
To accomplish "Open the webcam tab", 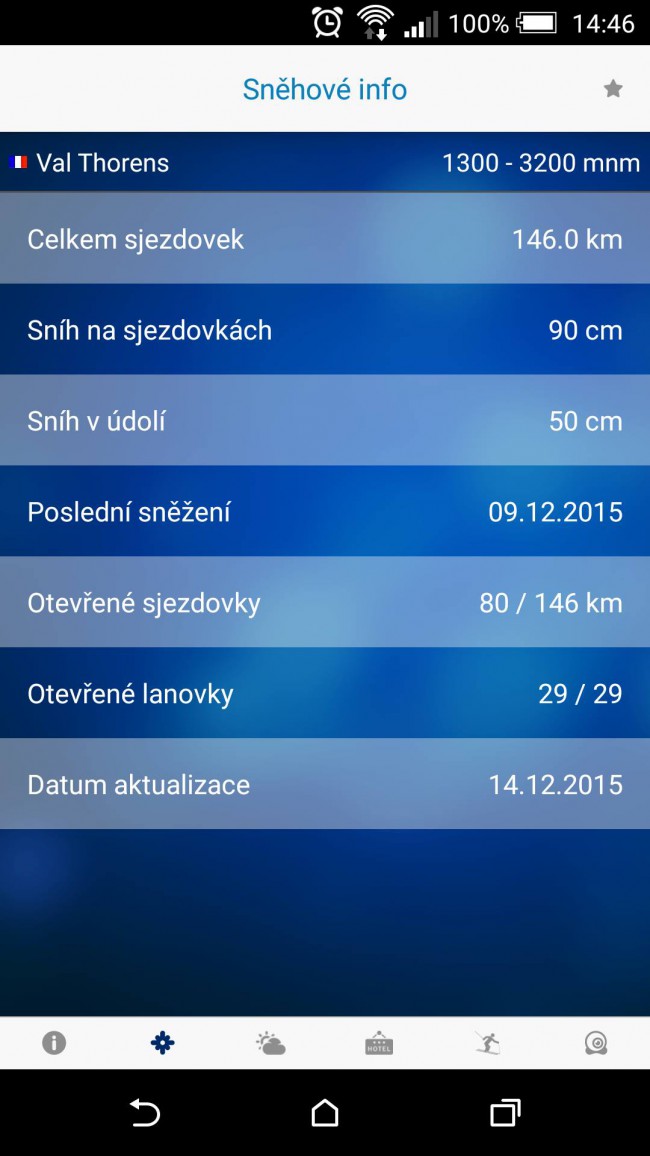I will (595, 1042).
